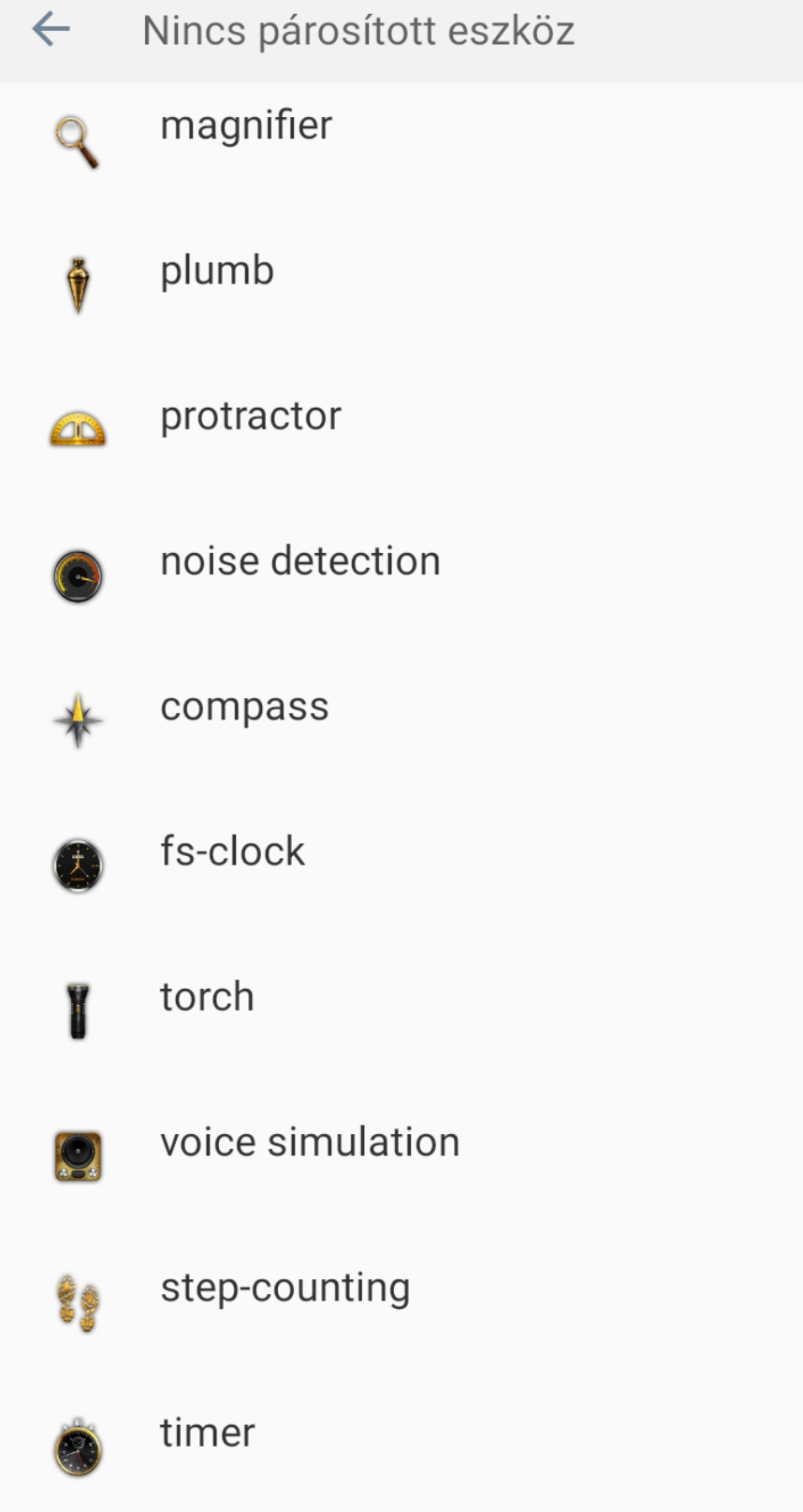Tap the torch entry
This screenshot has width=803, height=1512.
tap(207, 996)
